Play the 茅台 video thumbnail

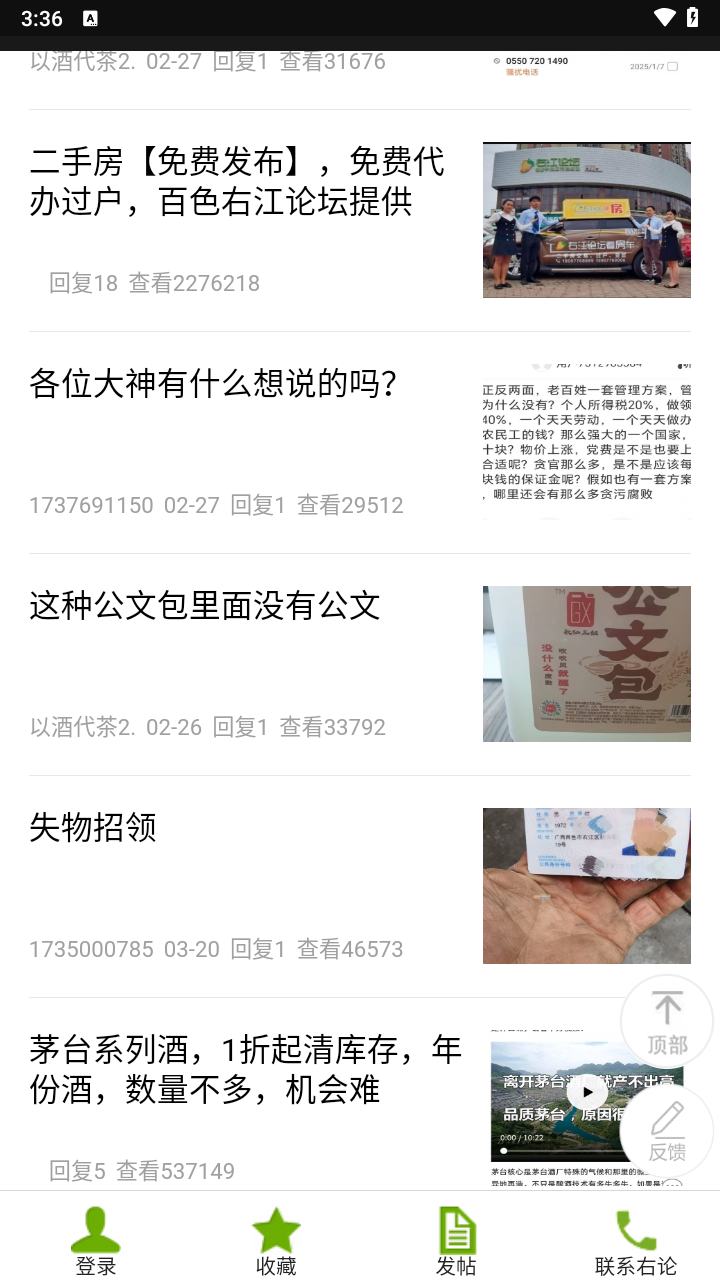(587, 1092)
